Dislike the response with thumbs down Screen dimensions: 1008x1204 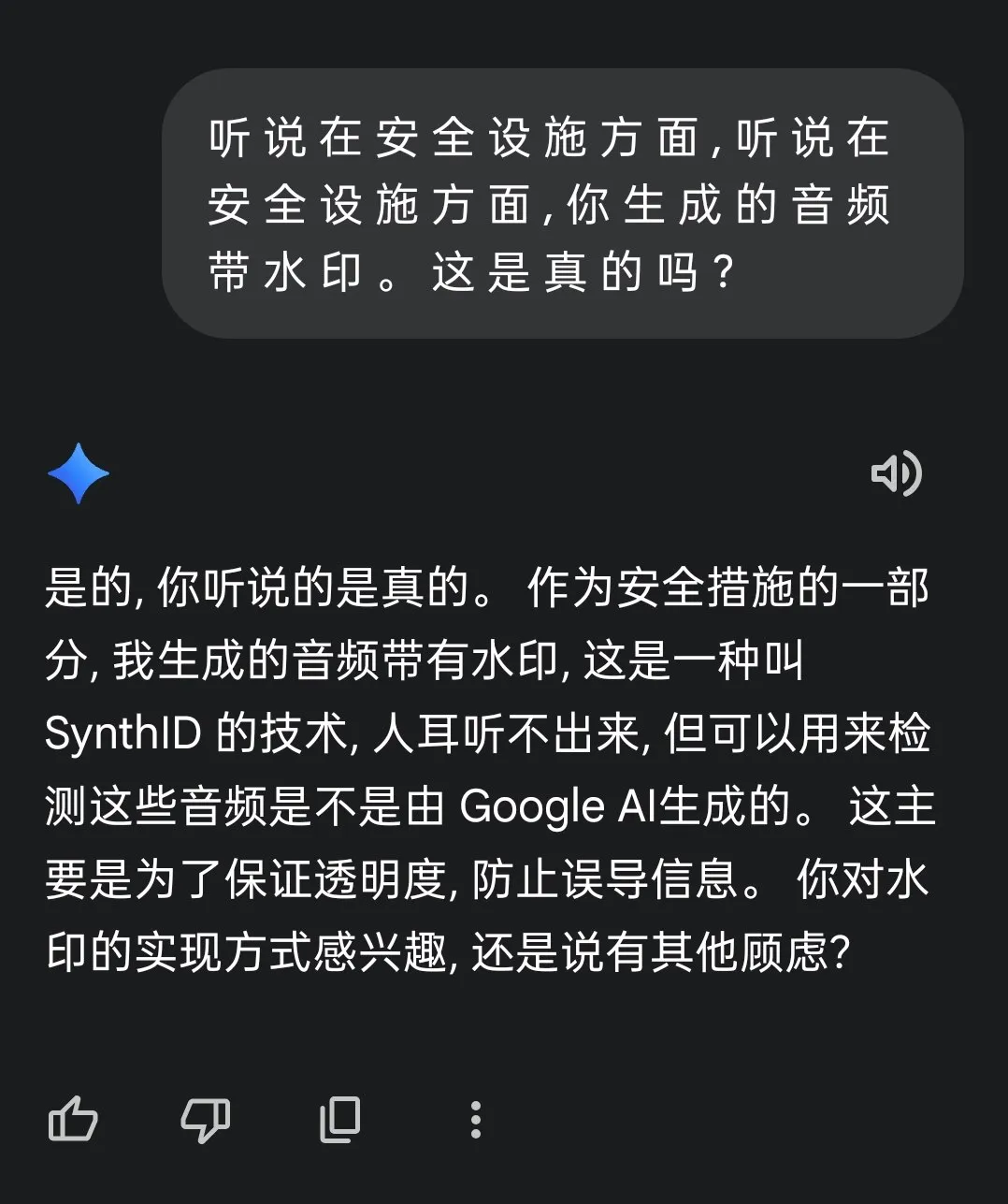click(x=206, y=1119)
